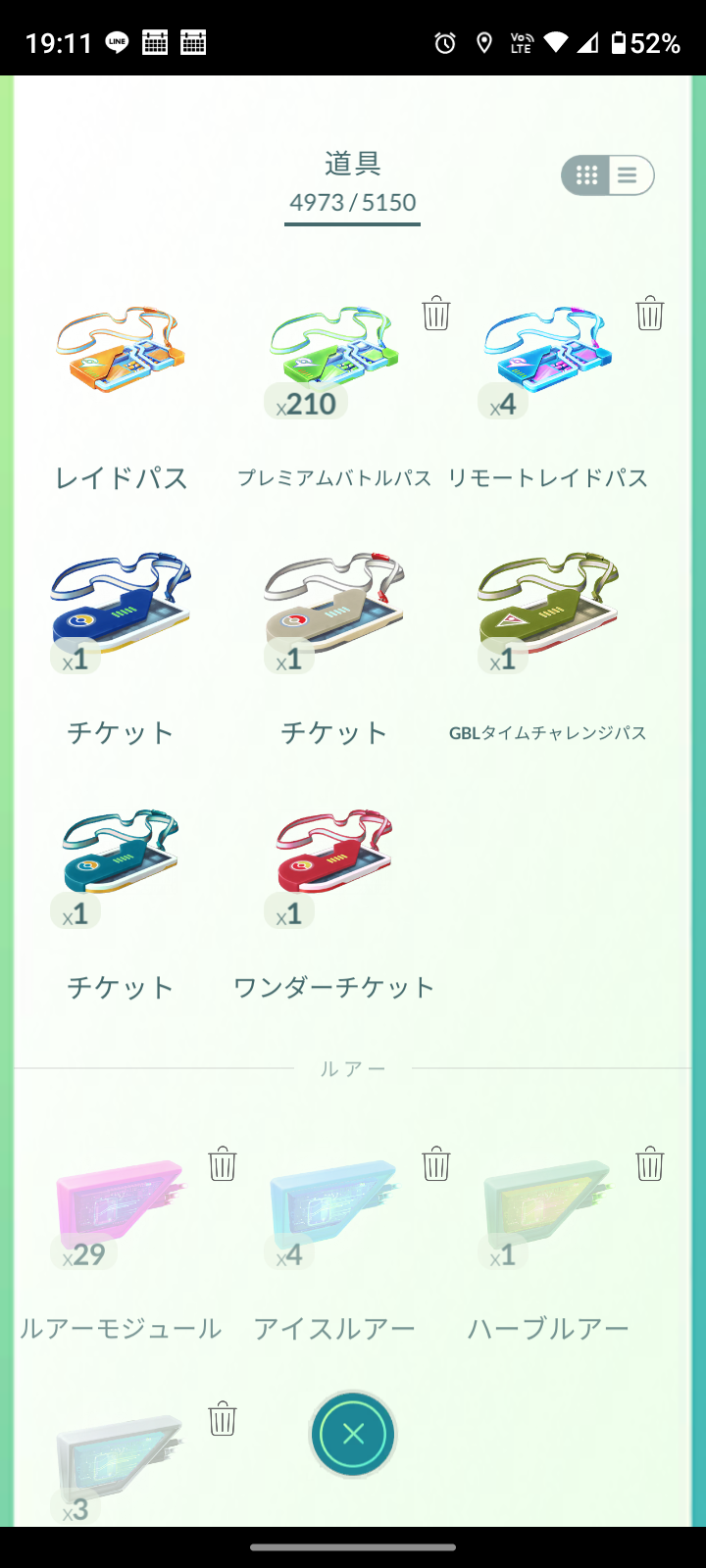Remove ハーブルアー using trash icon
The image size is (706, 1568).
click(x=650, y=1164)
